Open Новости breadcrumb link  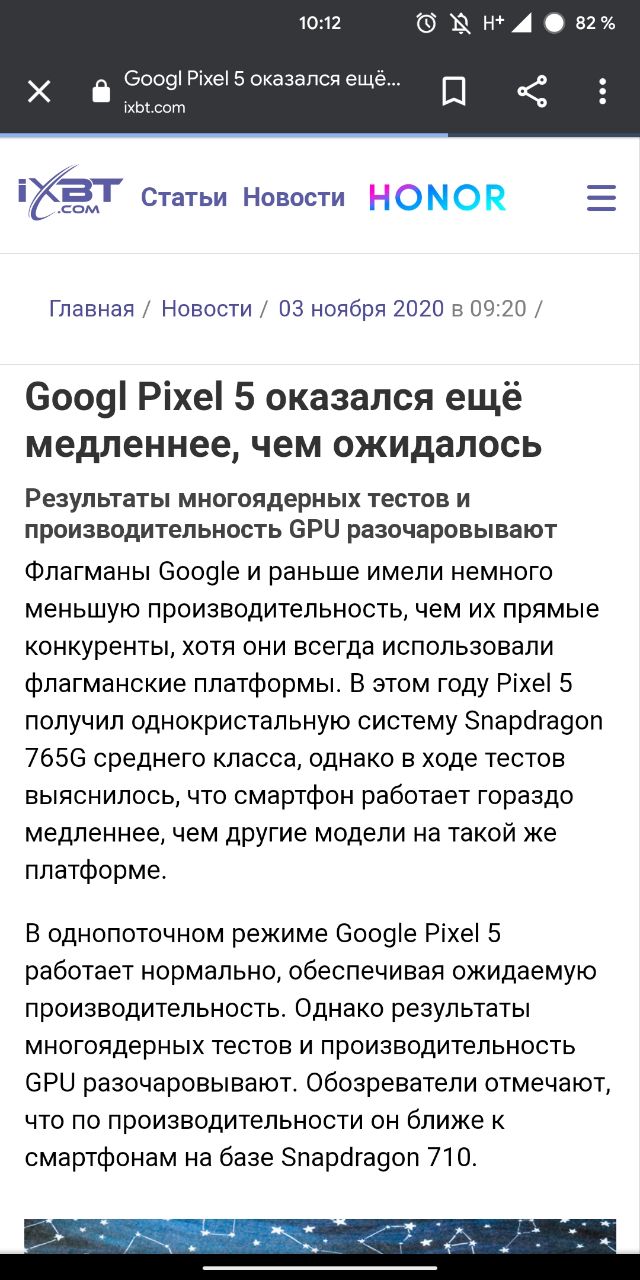[x=207, y=308]
